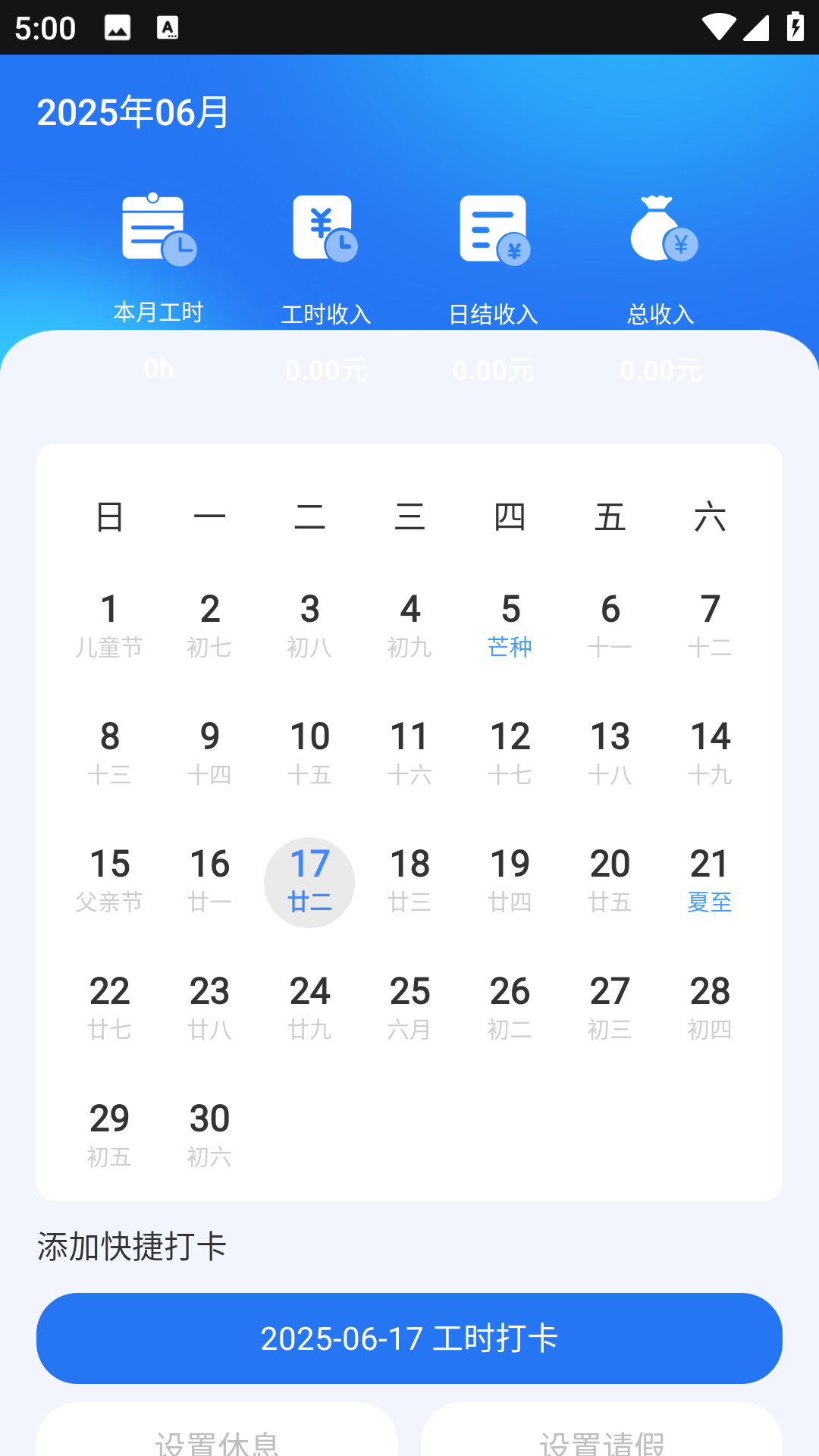
Task: Pick June 25 六月 on calendar
Action: [x=409, y=1009]
